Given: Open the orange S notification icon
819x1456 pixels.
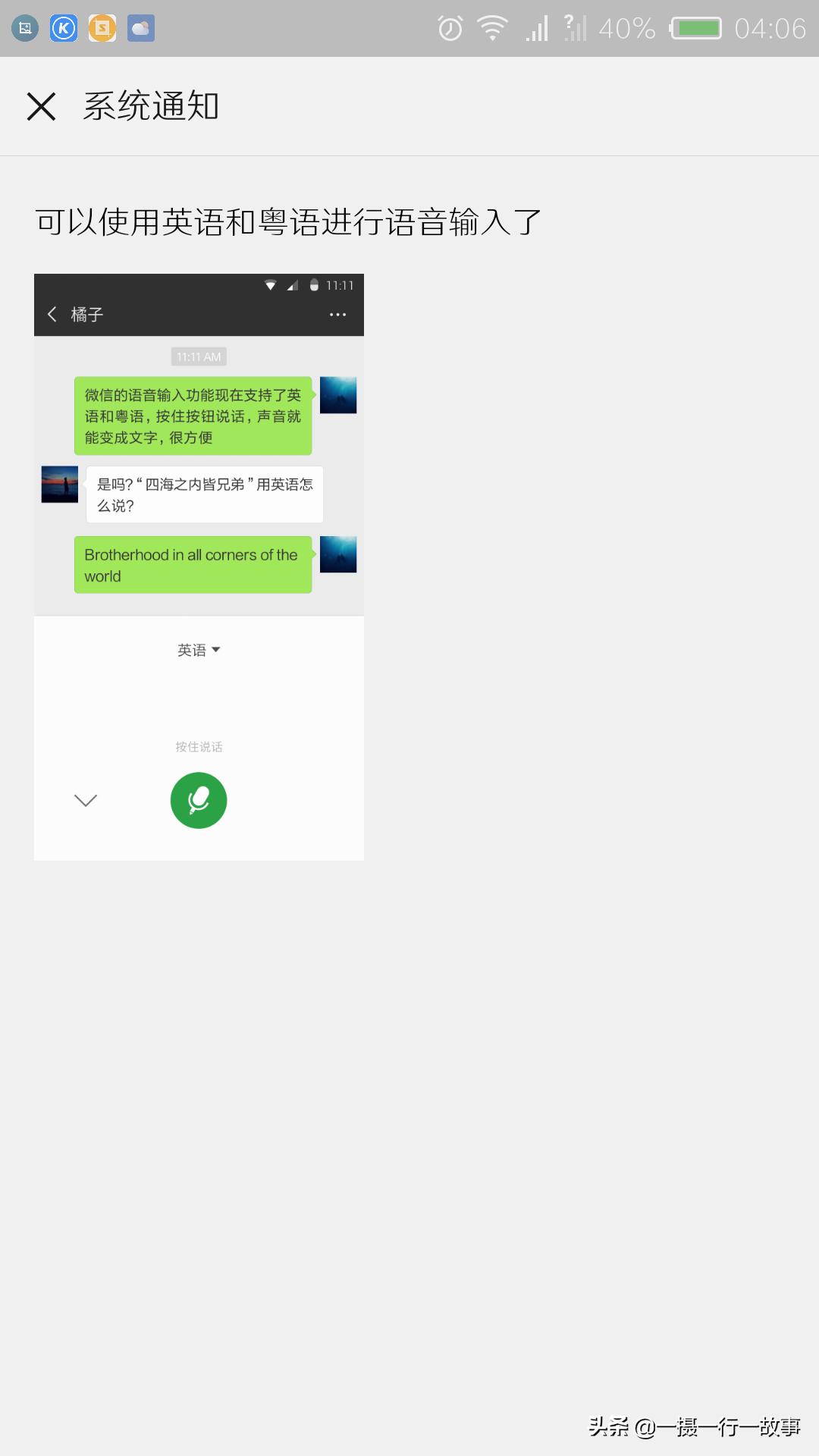Looking at the screenshot, I should click(x=101, y=28).
